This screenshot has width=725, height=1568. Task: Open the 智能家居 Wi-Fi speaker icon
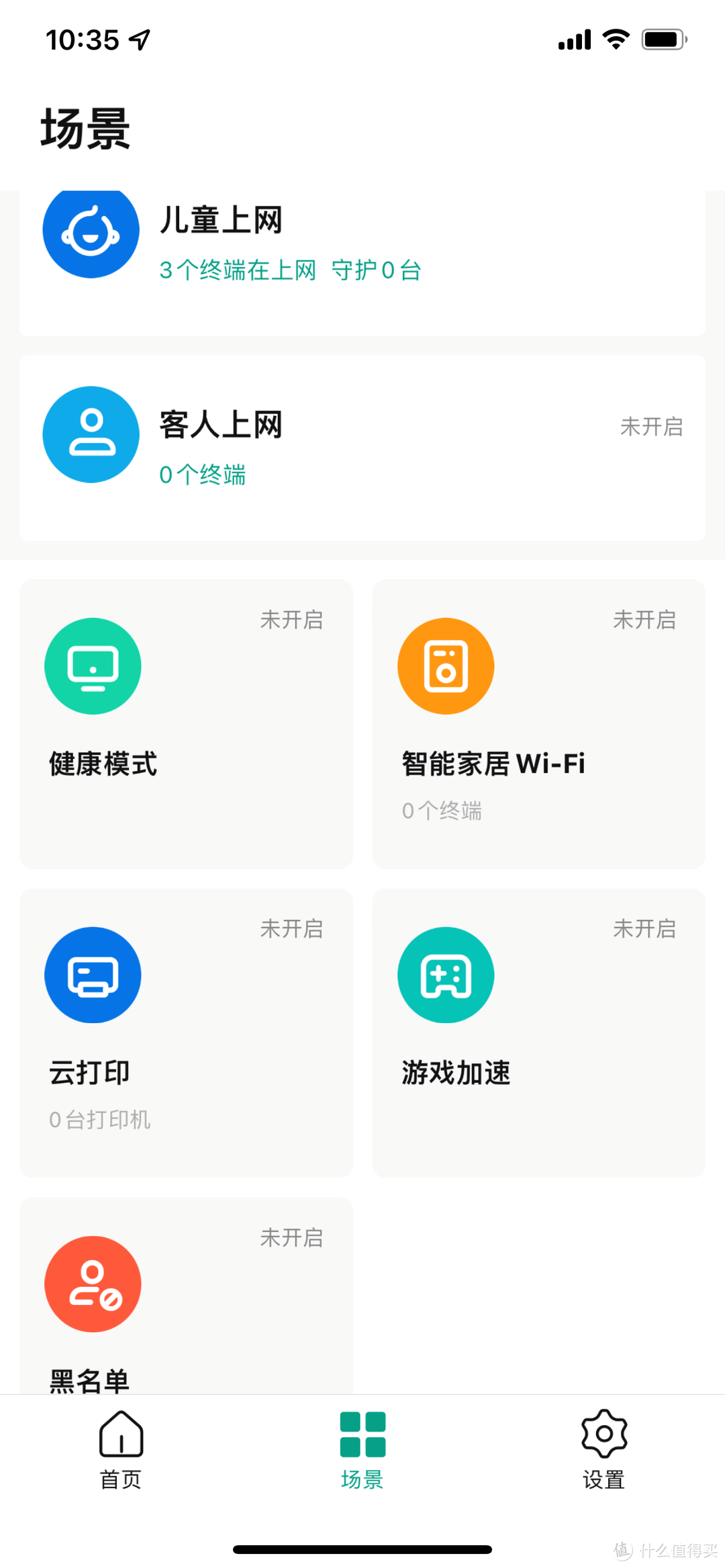pyautogui.click(x=446, y=666)
